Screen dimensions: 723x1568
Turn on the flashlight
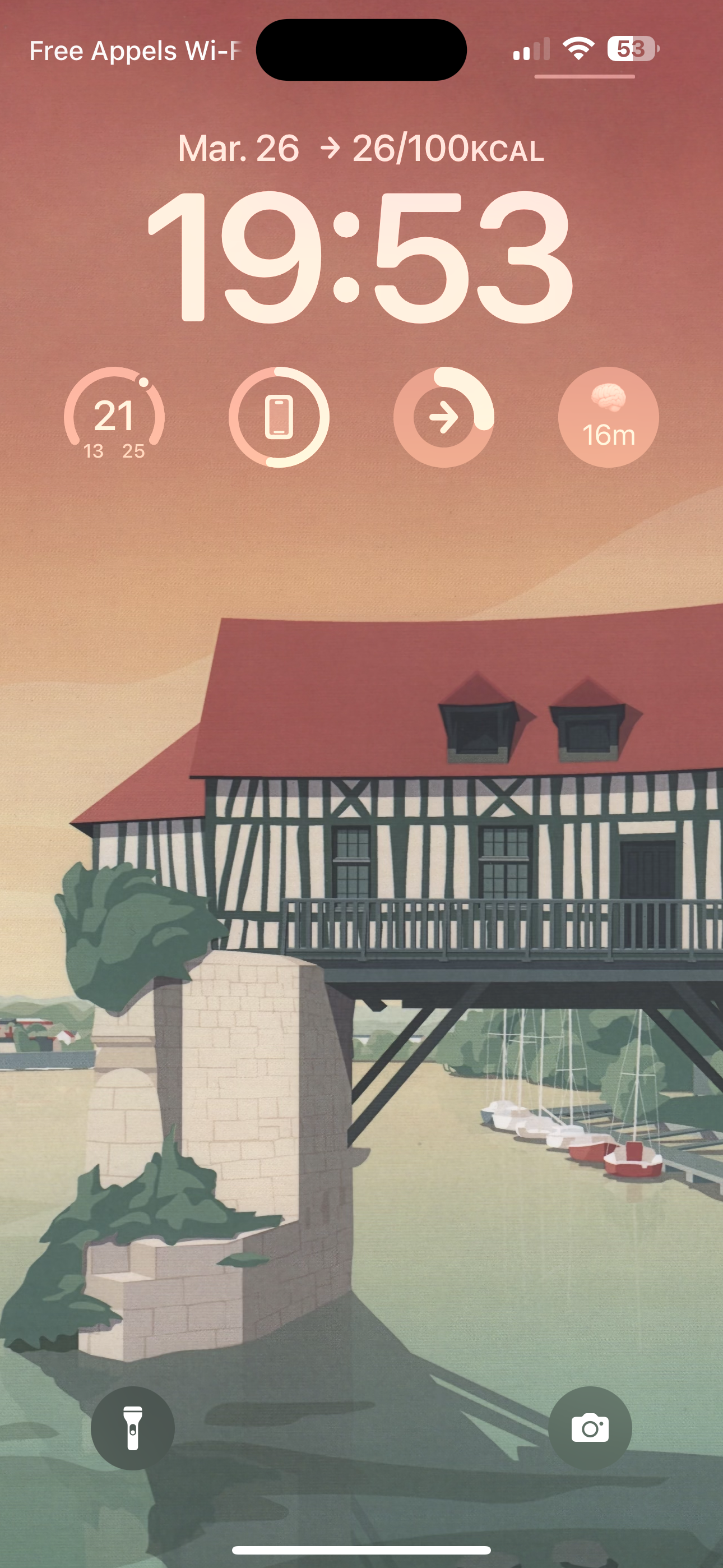133,1428
